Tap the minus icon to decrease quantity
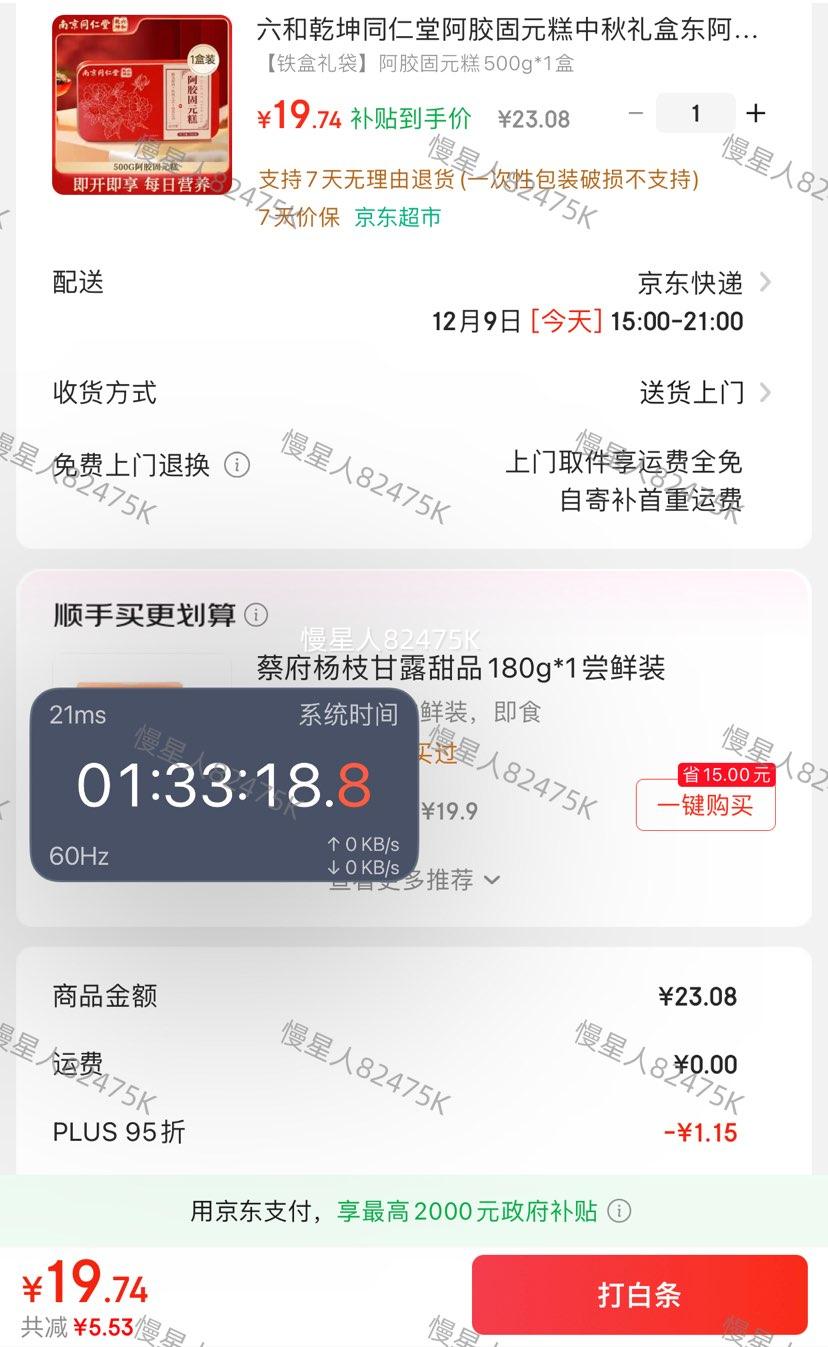 tap(636, 114)
